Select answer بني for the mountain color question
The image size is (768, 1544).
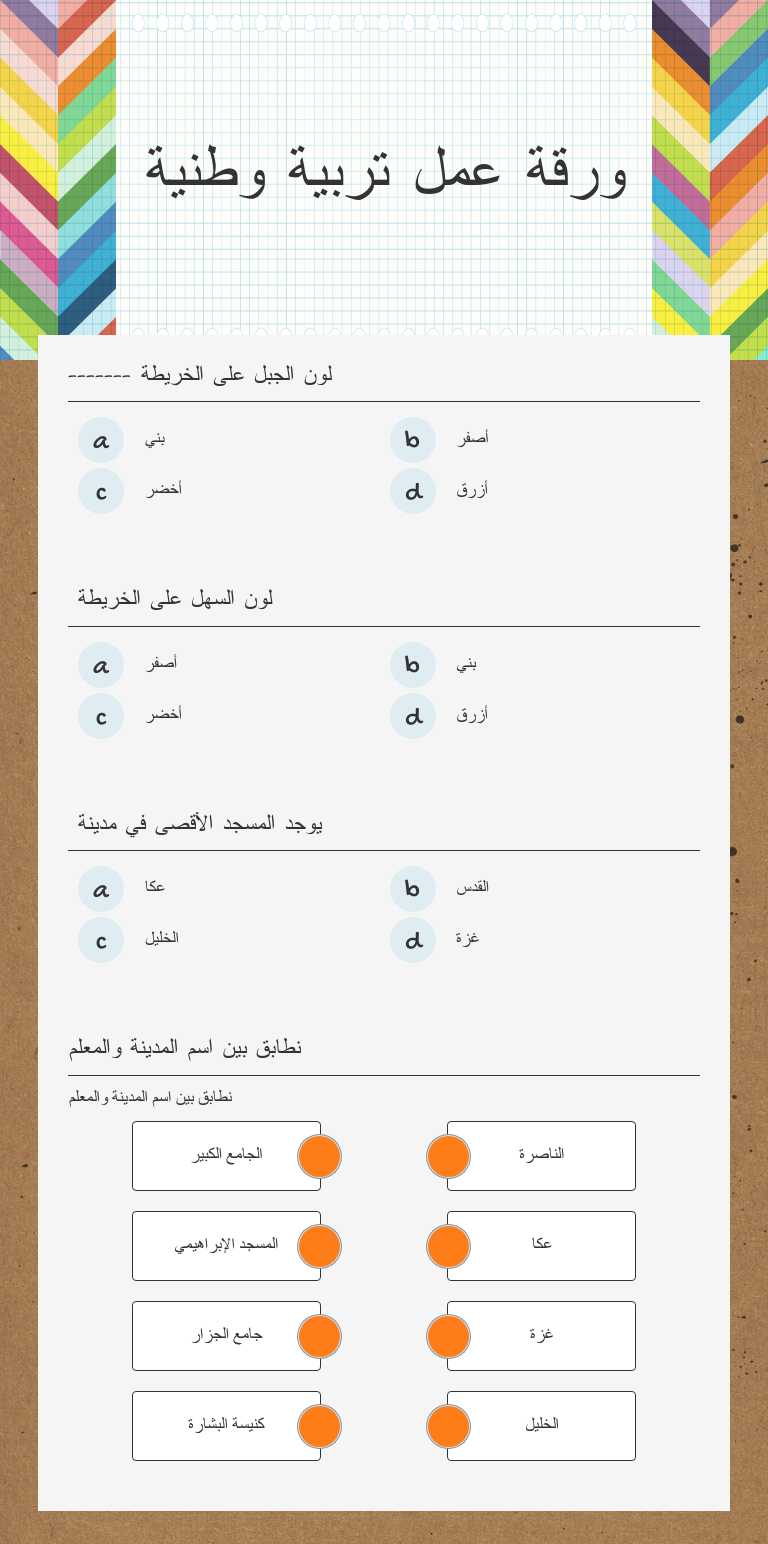[100, 439]
